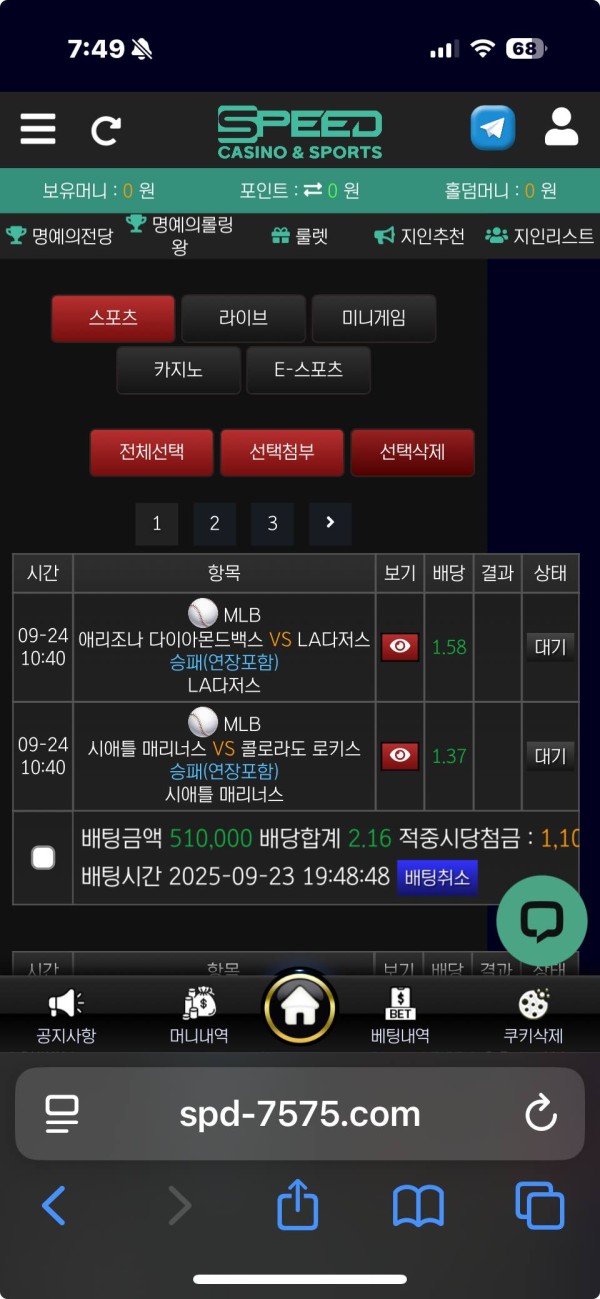The image size is (600, 1299).
Task: View details of Arizona vs LA다저스 bet
Action: pos(400,647)
